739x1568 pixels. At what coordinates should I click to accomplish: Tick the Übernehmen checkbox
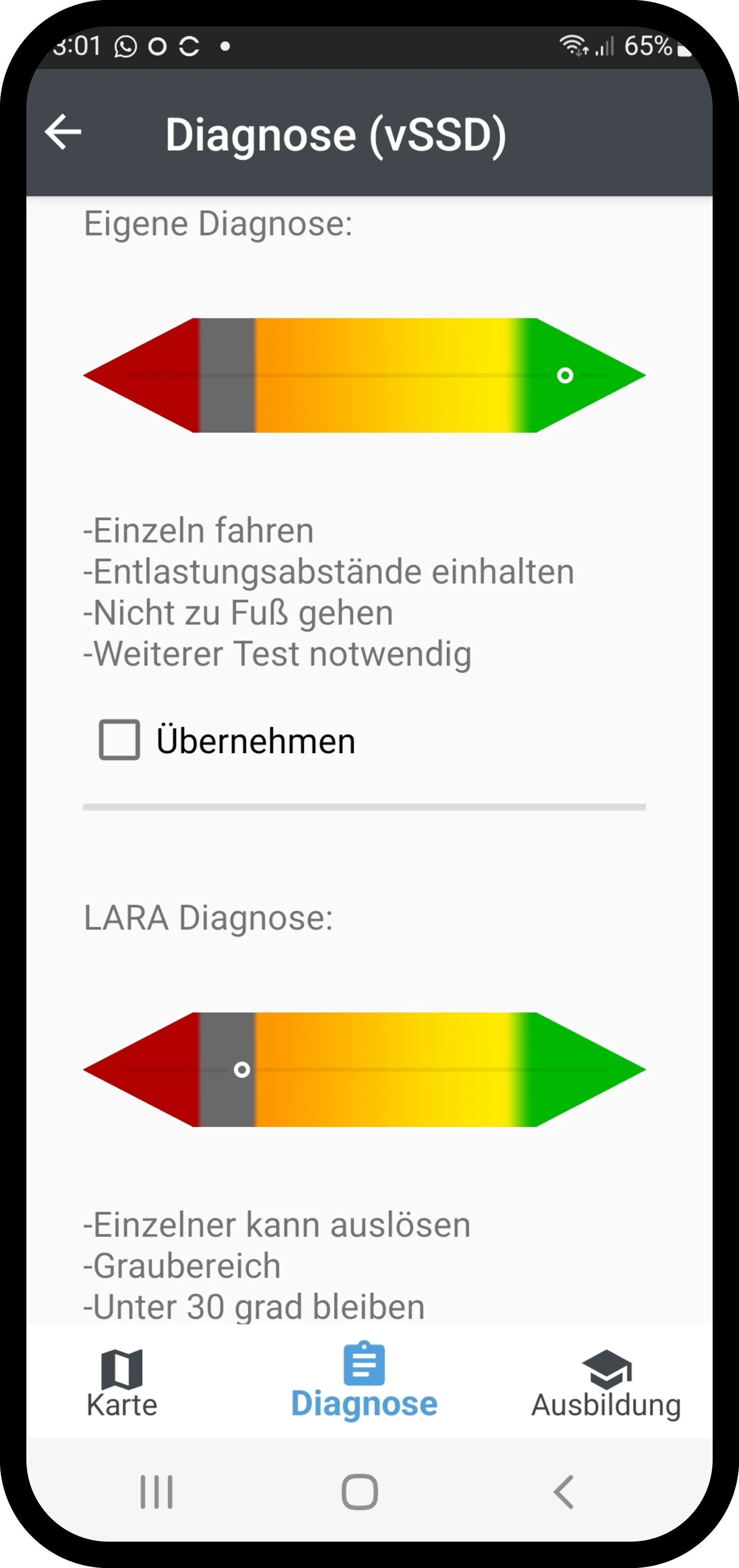[x=119, y=740]
